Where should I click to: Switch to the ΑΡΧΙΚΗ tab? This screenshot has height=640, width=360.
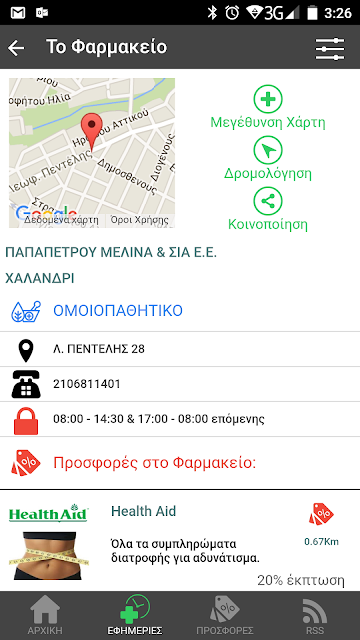(x=45, y=616)
